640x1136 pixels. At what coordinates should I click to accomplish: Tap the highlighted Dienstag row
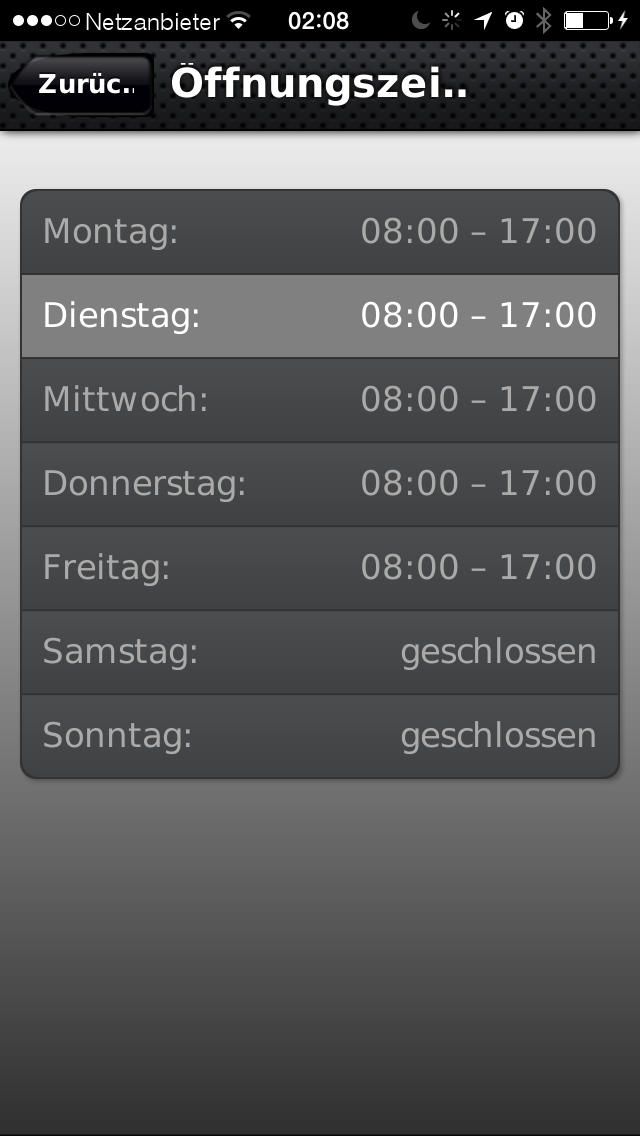point(320,316)
